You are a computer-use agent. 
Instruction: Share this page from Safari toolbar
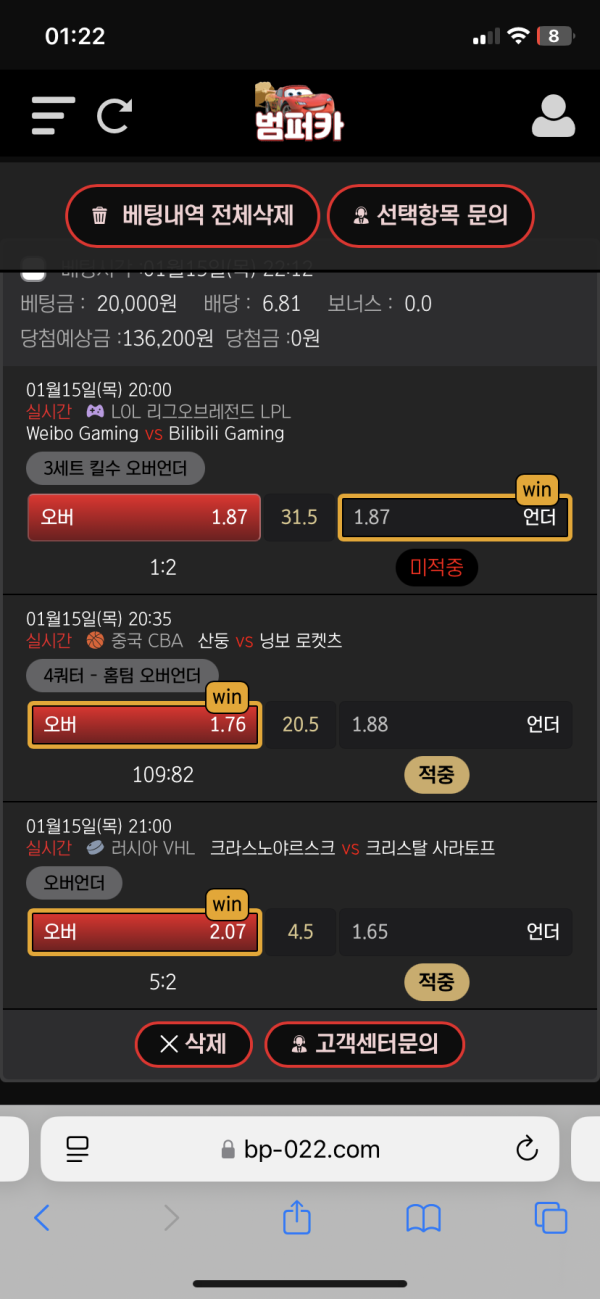297,1216
